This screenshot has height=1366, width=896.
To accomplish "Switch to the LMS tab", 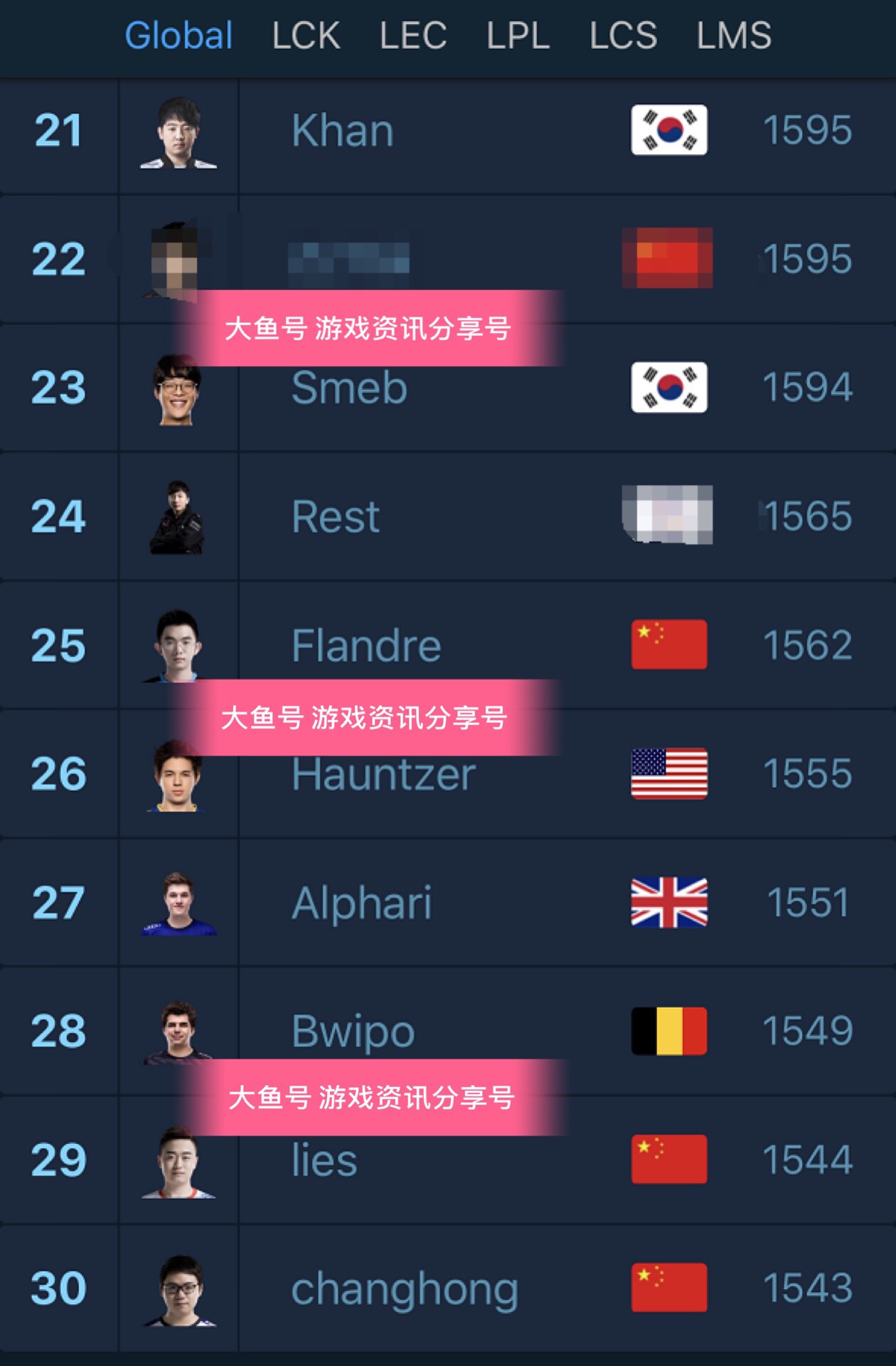I will click(734, 36).
